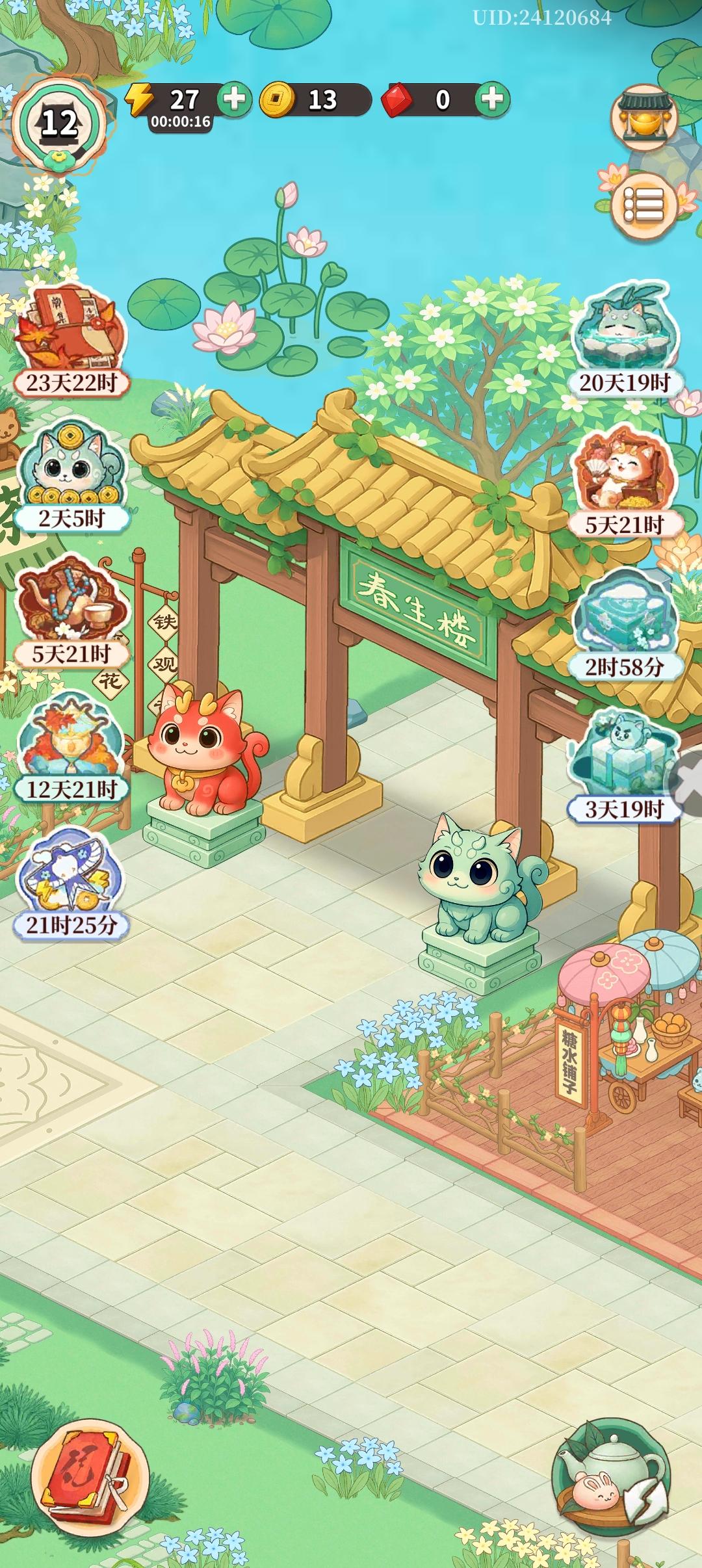
Task: Tap the teapot resting-rabbit icon bottom right
Action: click(x=611, y=1472)
